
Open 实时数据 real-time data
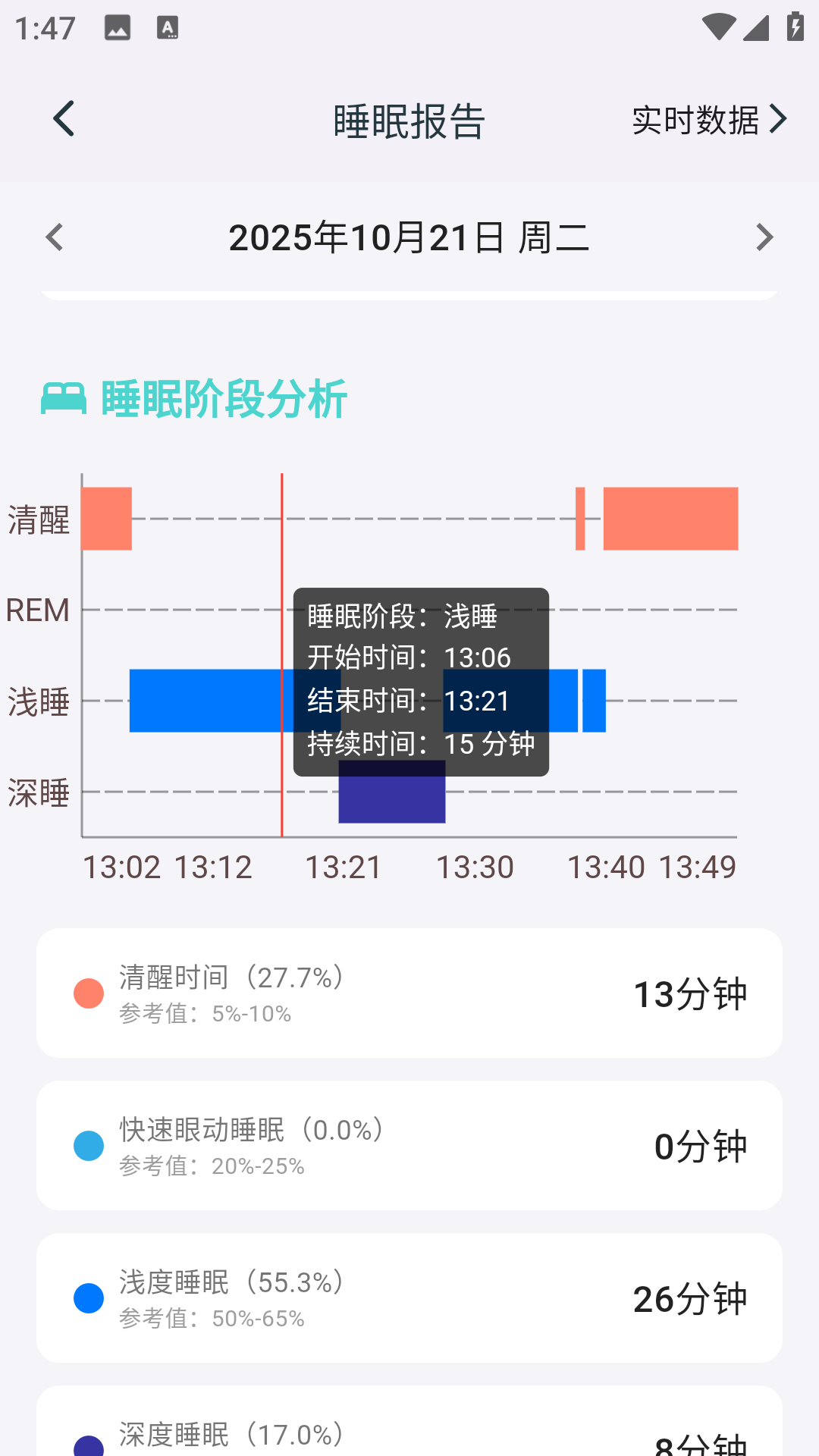709,120
